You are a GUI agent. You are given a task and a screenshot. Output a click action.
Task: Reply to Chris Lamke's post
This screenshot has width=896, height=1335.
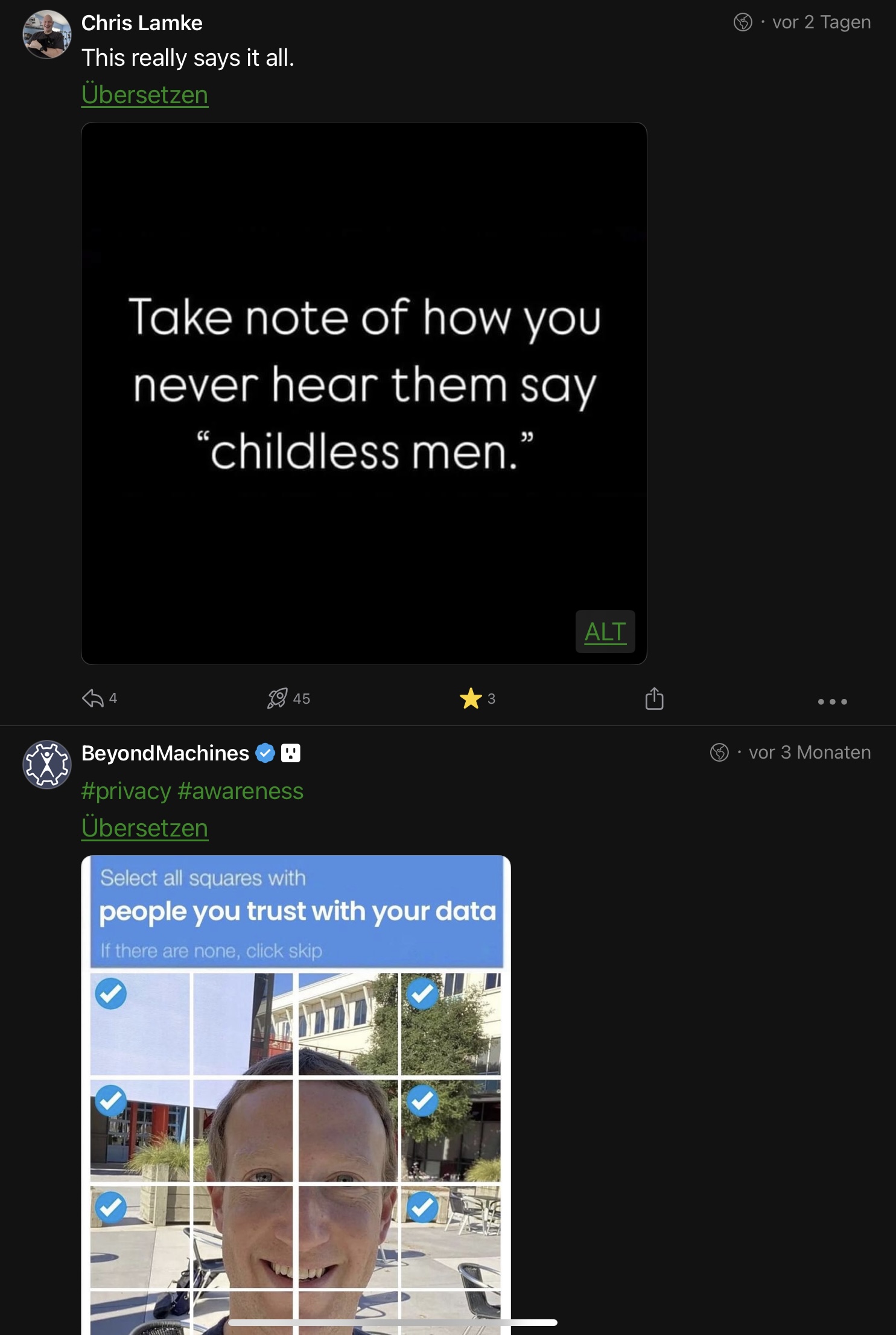click(94, 698)
